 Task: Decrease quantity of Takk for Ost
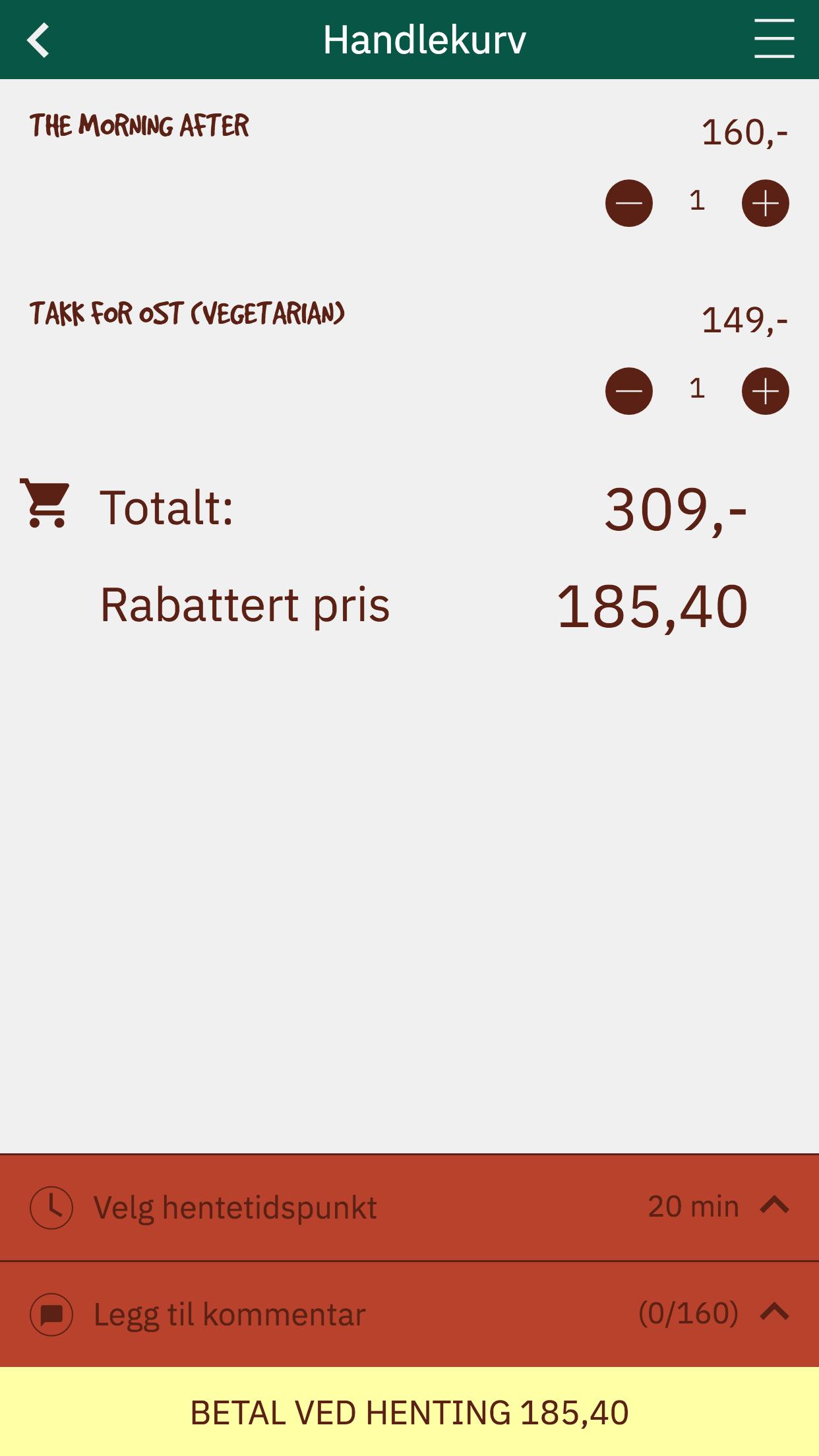coord(629,391)
